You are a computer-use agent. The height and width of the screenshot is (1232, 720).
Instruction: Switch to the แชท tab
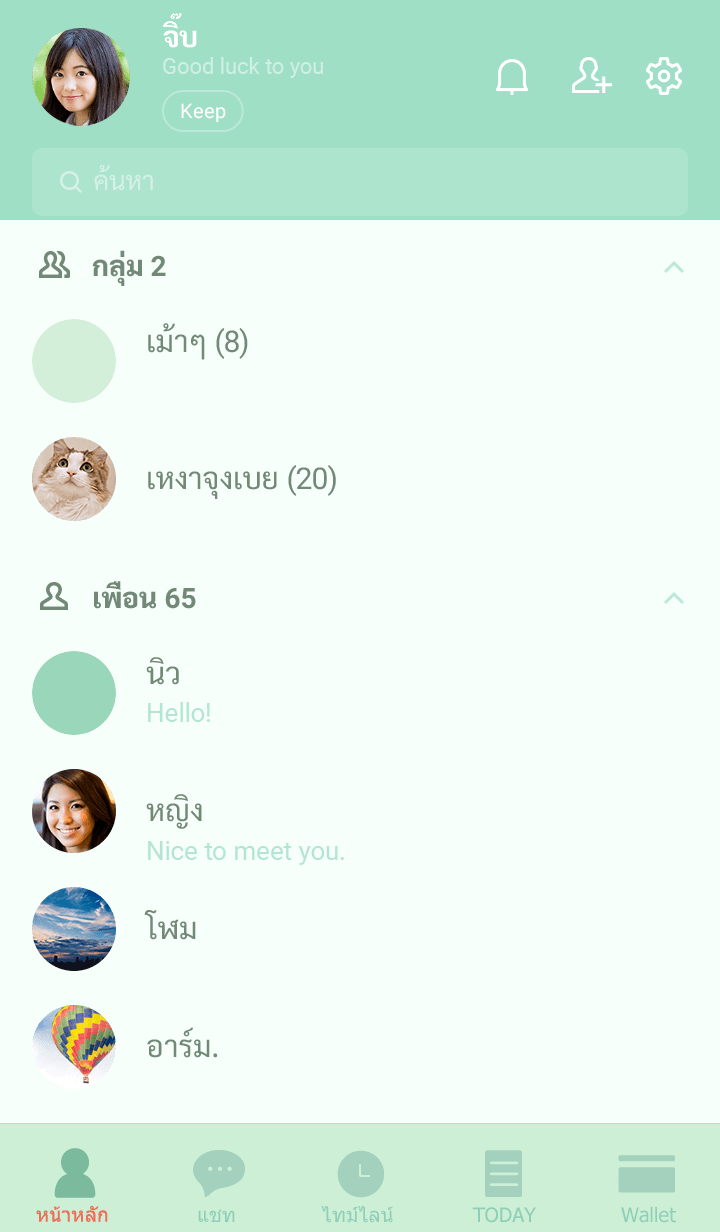pos(217,1186)
